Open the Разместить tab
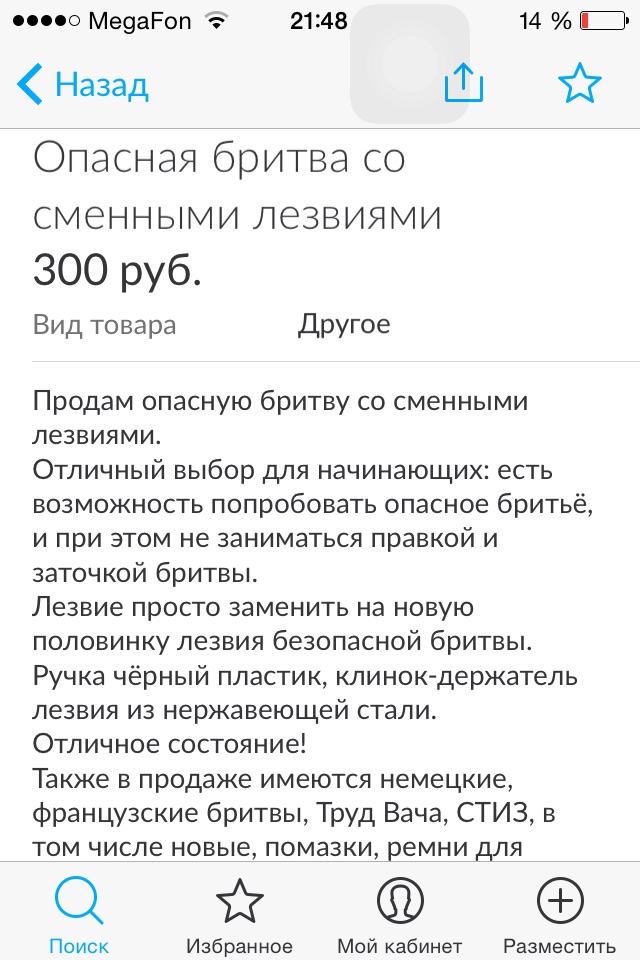 point(559,915)
